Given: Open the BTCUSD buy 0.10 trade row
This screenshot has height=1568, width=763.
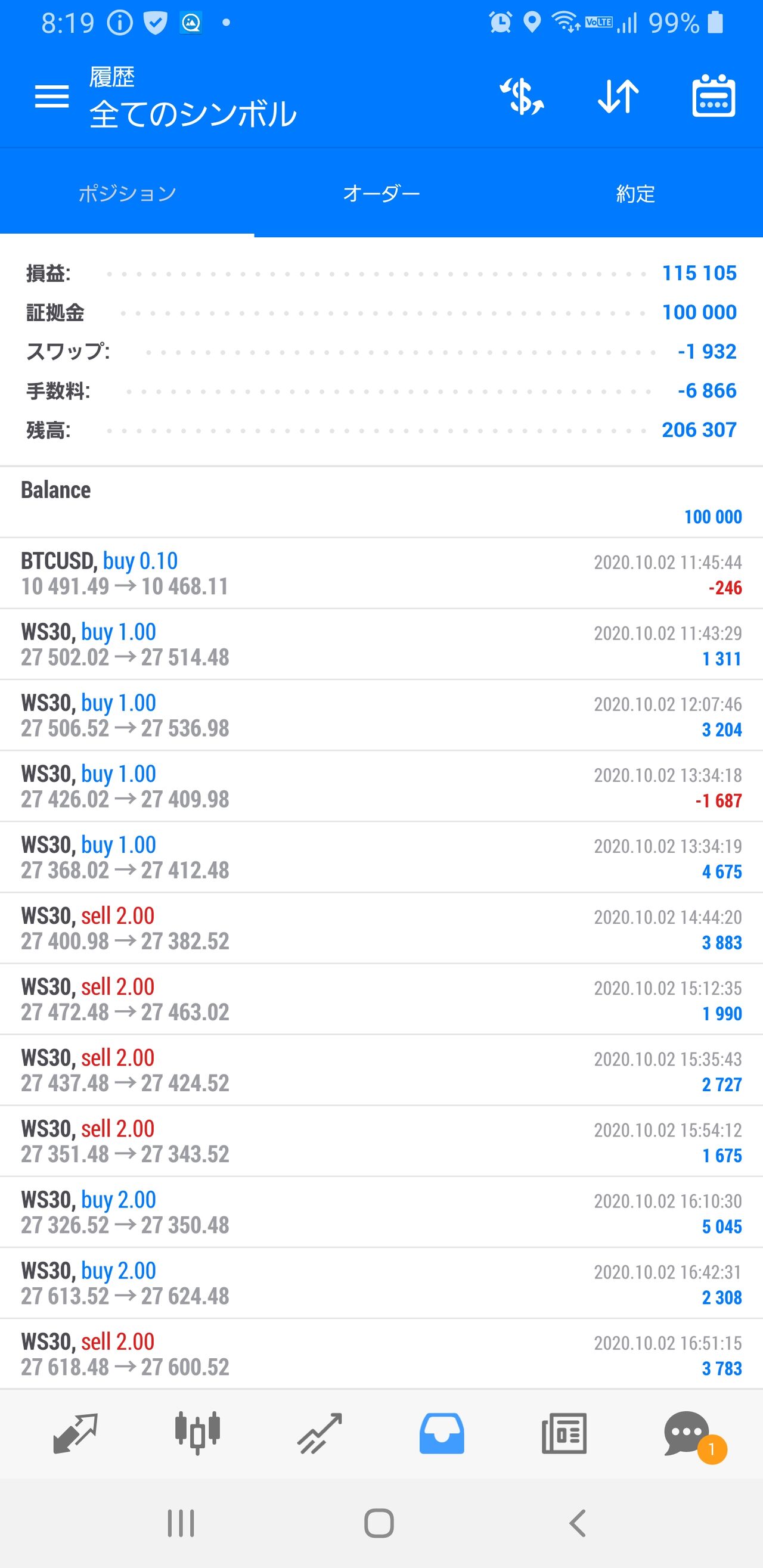Looking at the screenshot, I should pyautogui.click(x=381, y=573).
